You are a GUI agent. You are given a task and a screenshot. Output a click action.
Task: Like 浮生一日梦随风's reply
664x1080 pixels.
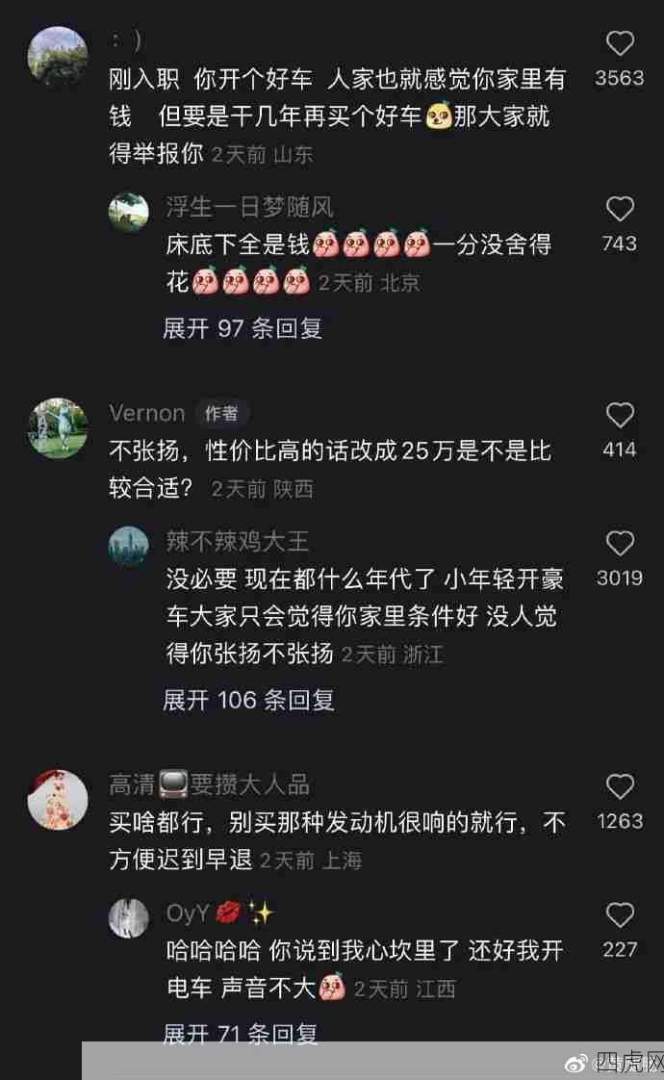click(x=620, y=209)
